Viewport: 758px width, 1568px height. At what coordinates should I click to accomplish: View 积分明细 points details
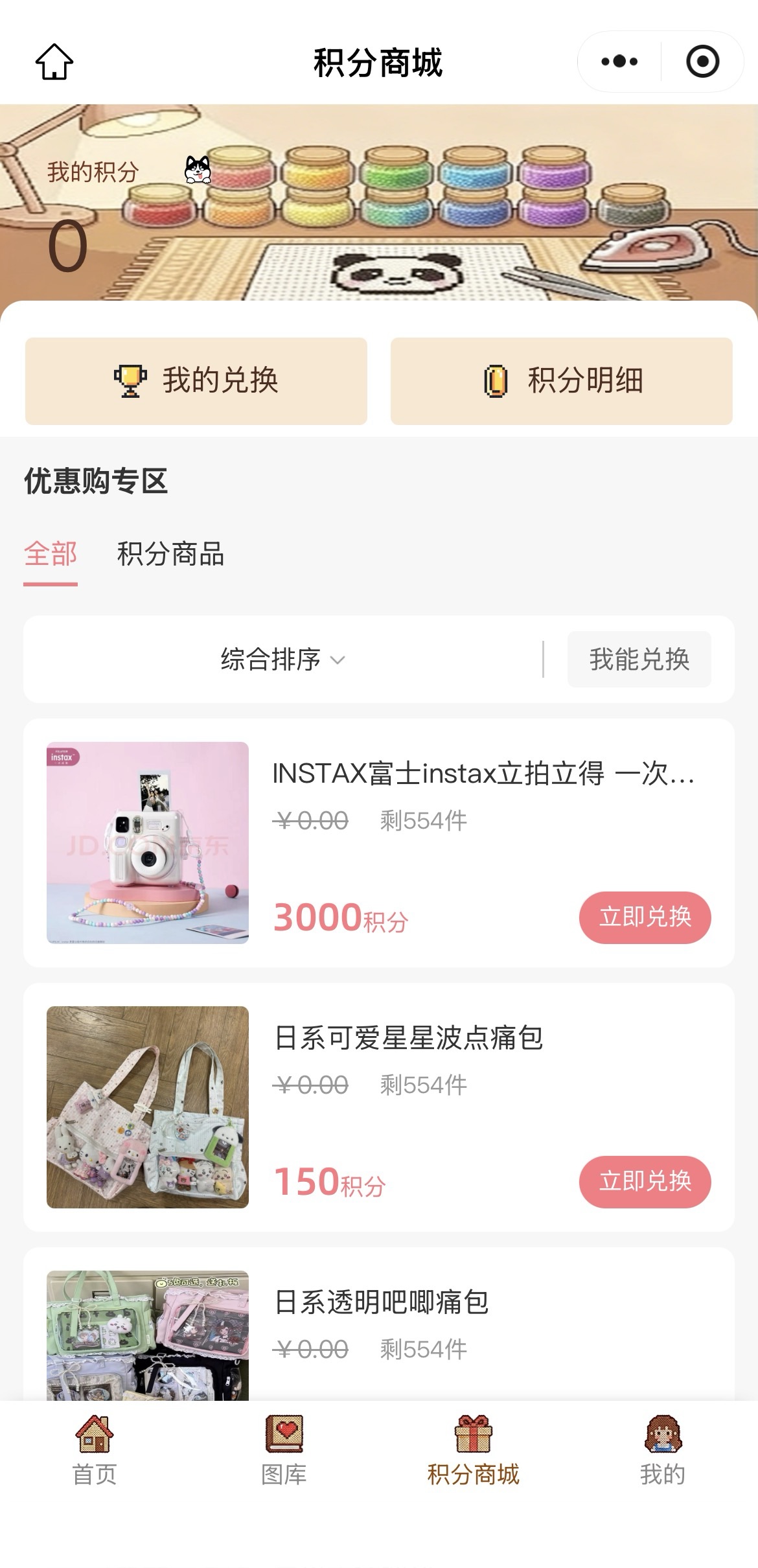click(562, 381)
